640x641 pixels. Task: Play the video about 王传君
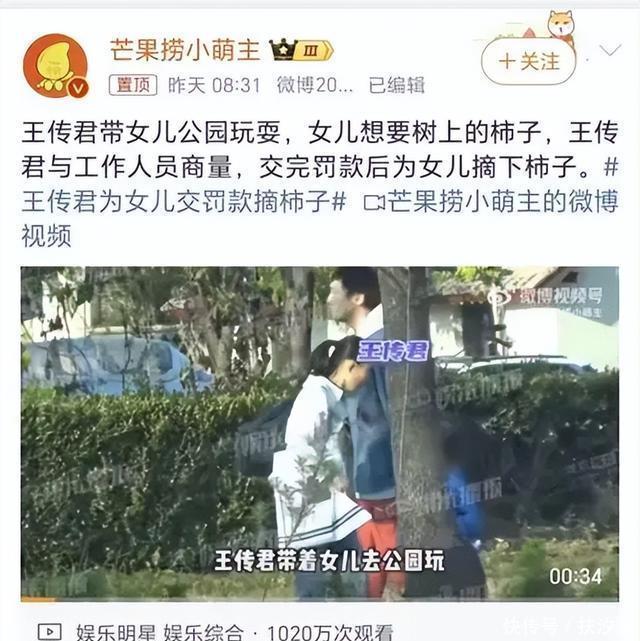320,434
